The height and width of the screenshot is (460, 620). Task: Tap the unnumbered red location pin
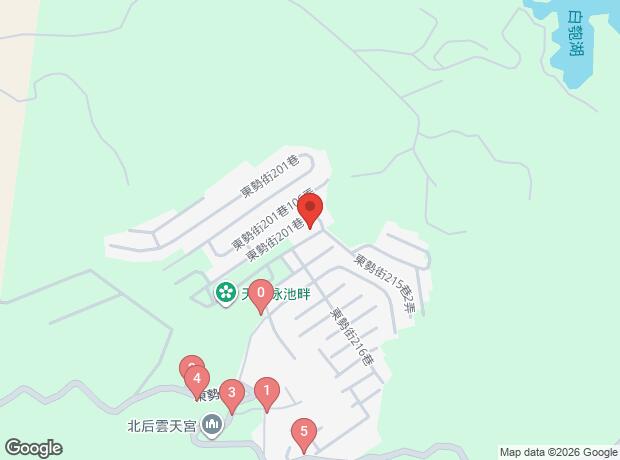(311, 210)
